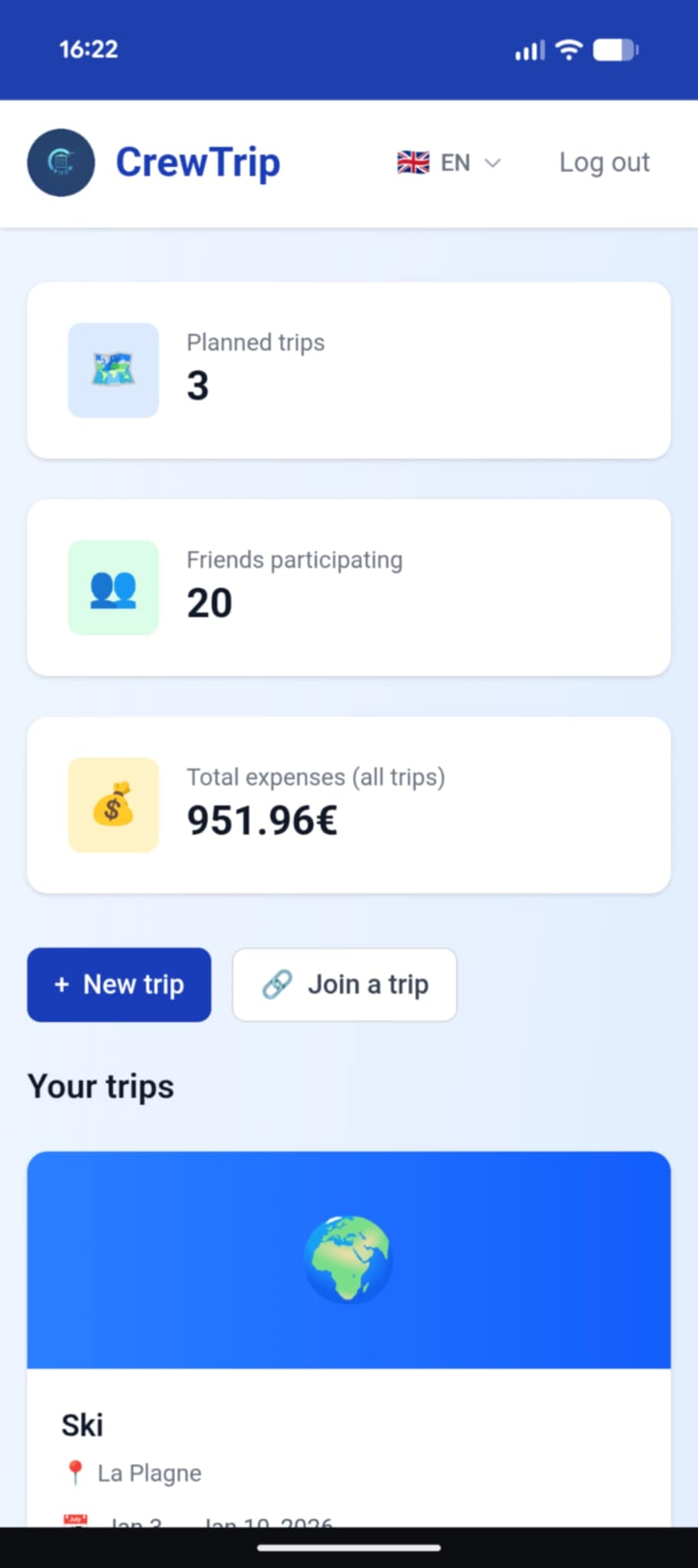This screenshot has height=1568, width=698.
Task: Select the UK flag icon in the header
Action: pos(413,162)
